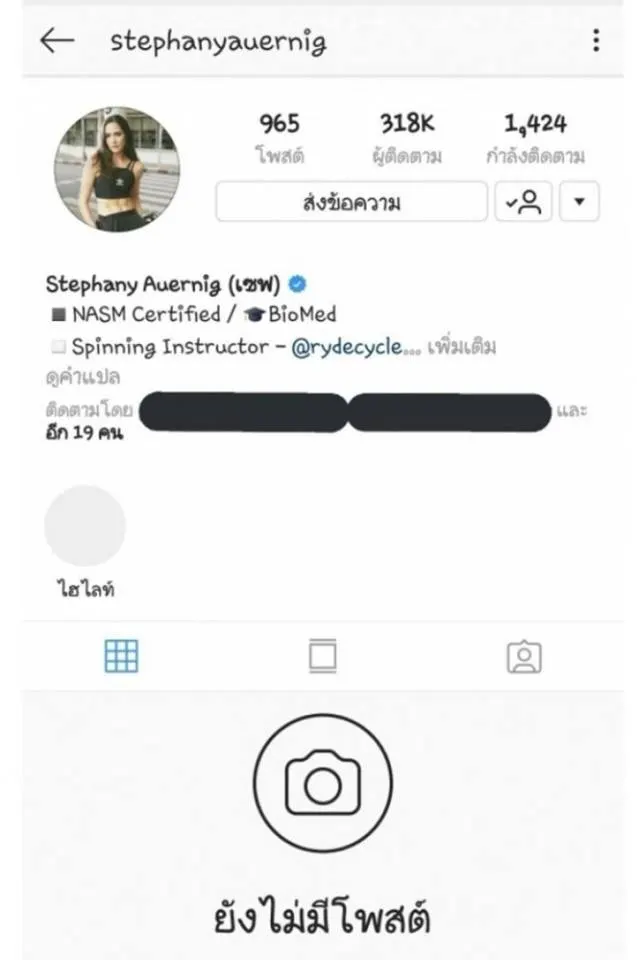This screenshot has width=637, height=960.
Task: View the 1,424 following list
Action: pos(535,138)
